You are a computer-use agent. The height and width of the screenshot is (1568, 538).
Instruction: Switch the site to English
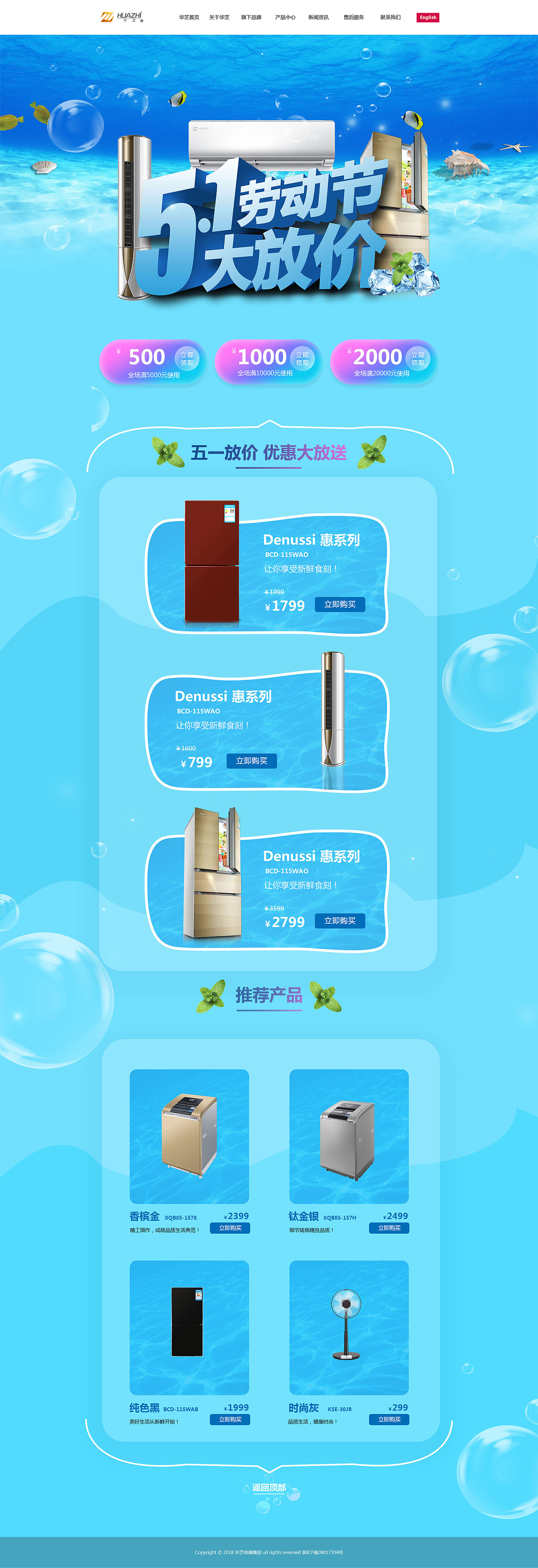click(428, 16)
